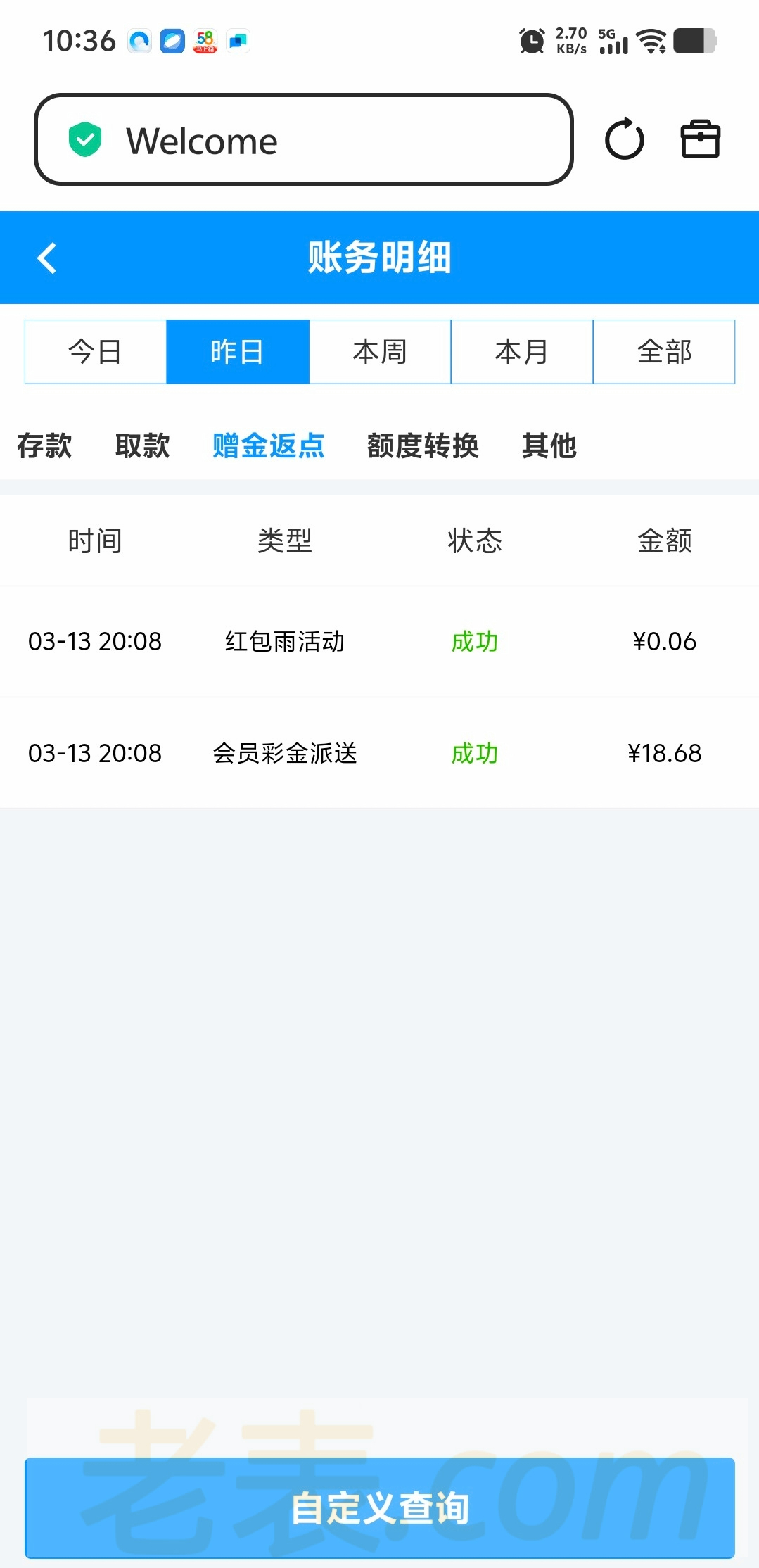The height and width of the screenshot is (1568, 759).
Task: View the 额度转换 category
Action: 423,445
